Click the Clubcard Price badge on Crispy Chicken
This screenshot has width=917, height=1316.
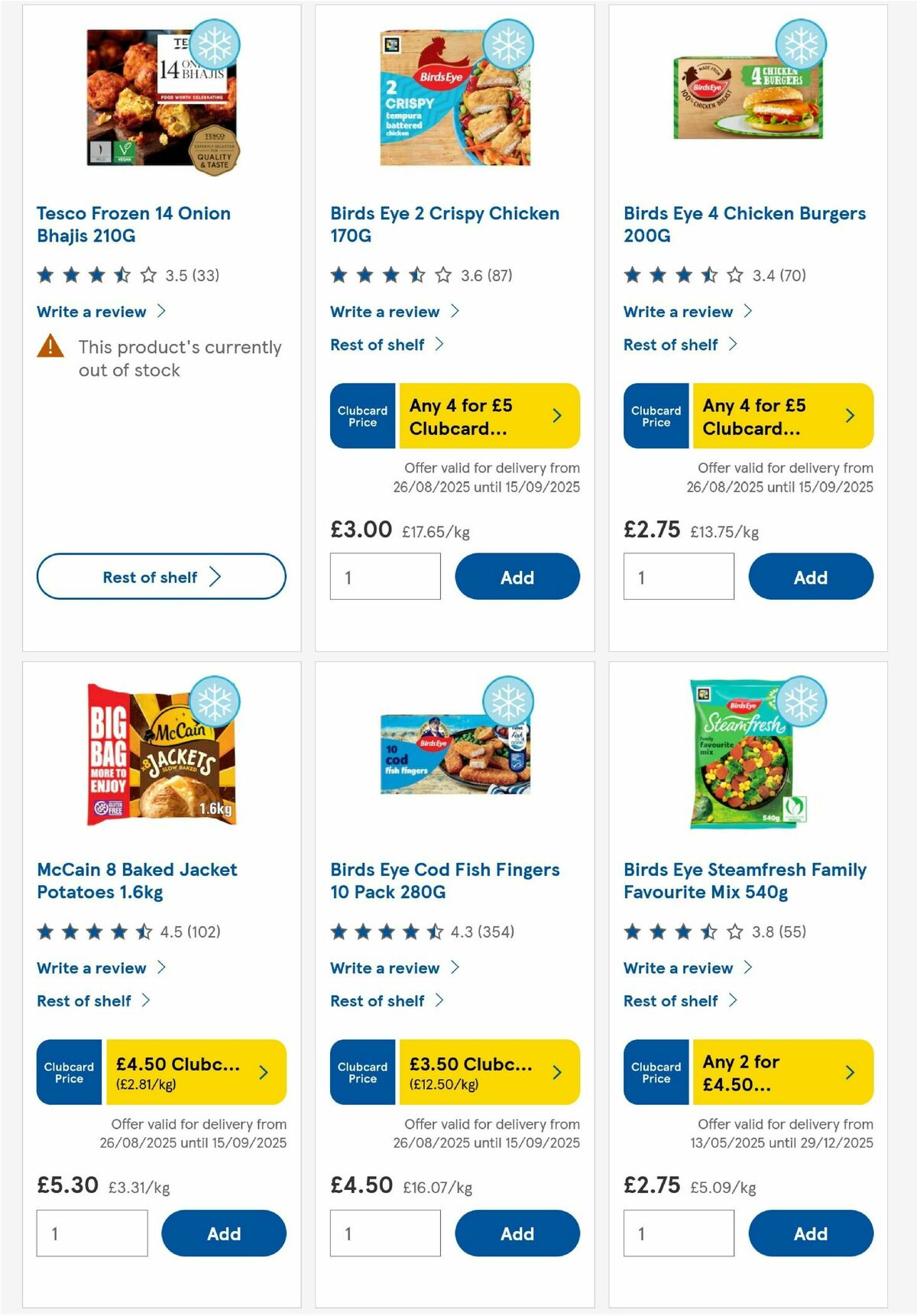pos(362,416)
